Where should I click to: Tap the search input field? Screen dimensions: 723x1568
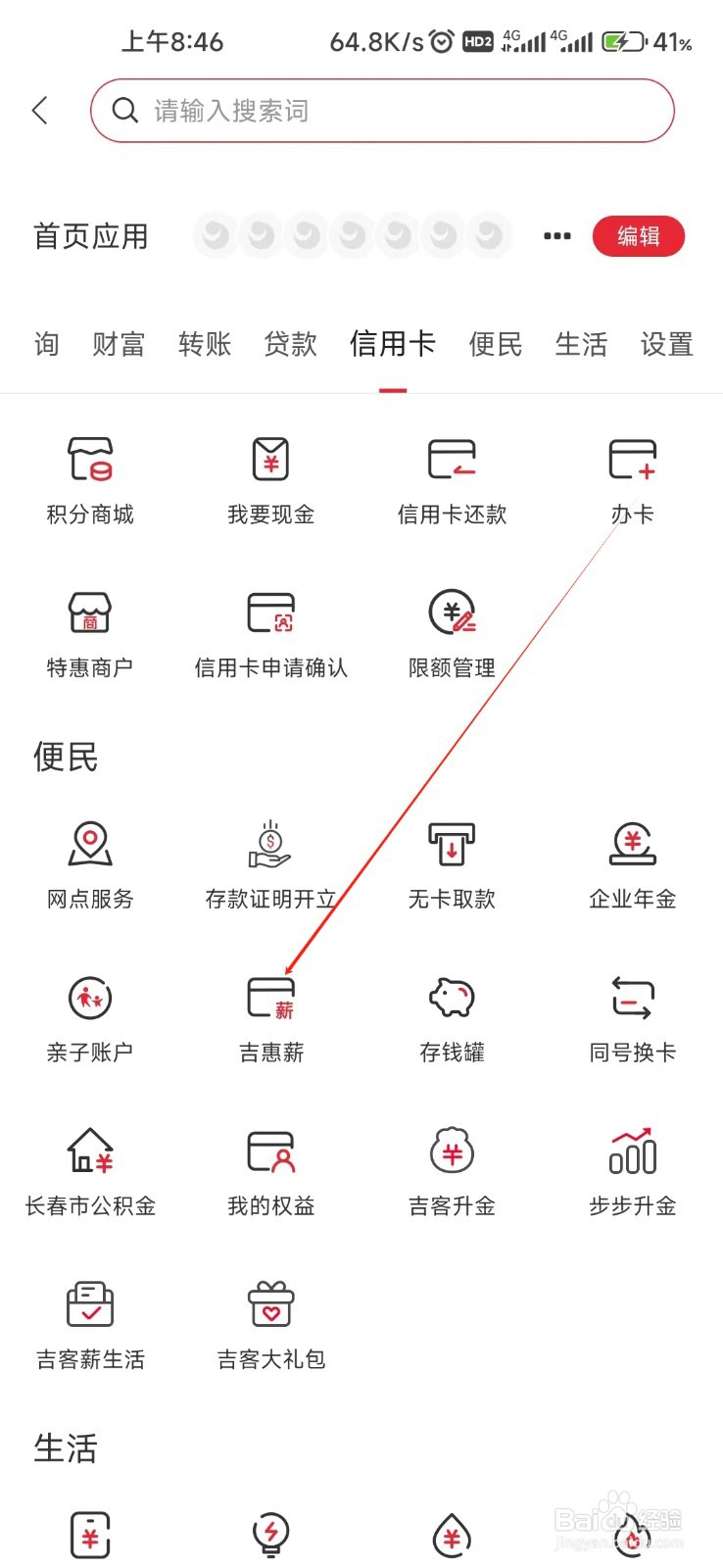click(x=380, y=110)
